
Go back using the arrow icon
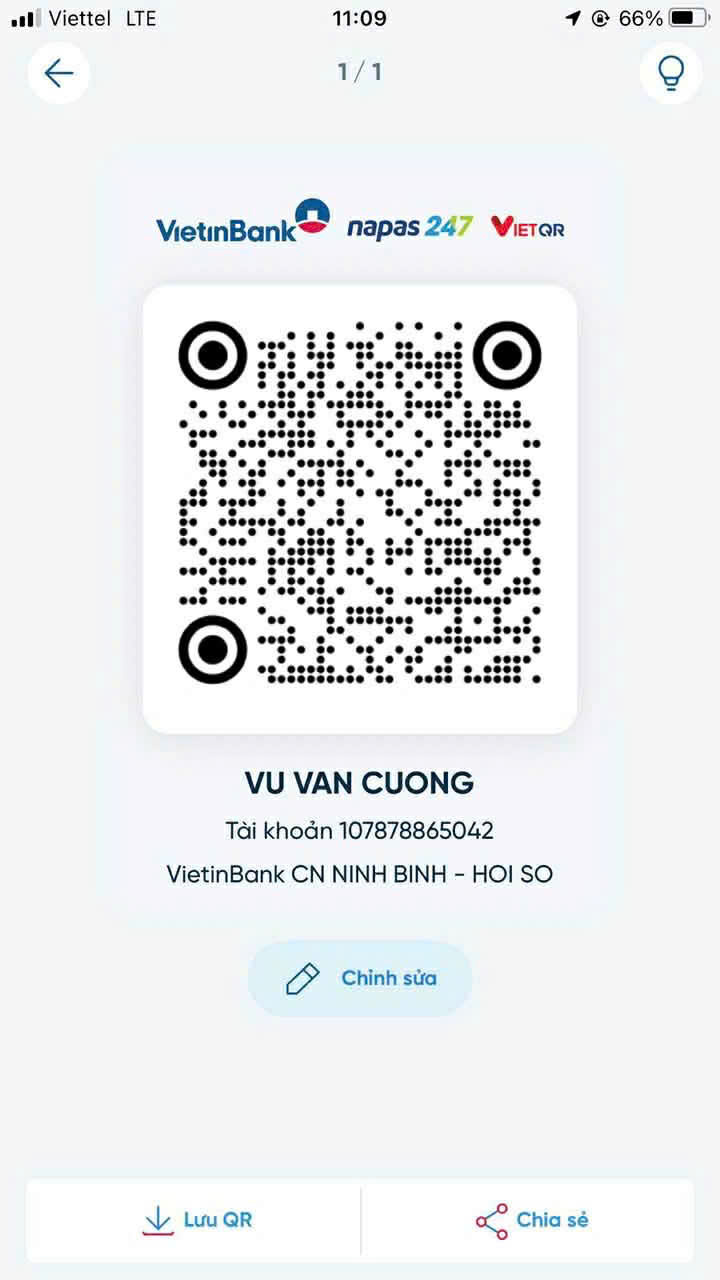point(59,73)
